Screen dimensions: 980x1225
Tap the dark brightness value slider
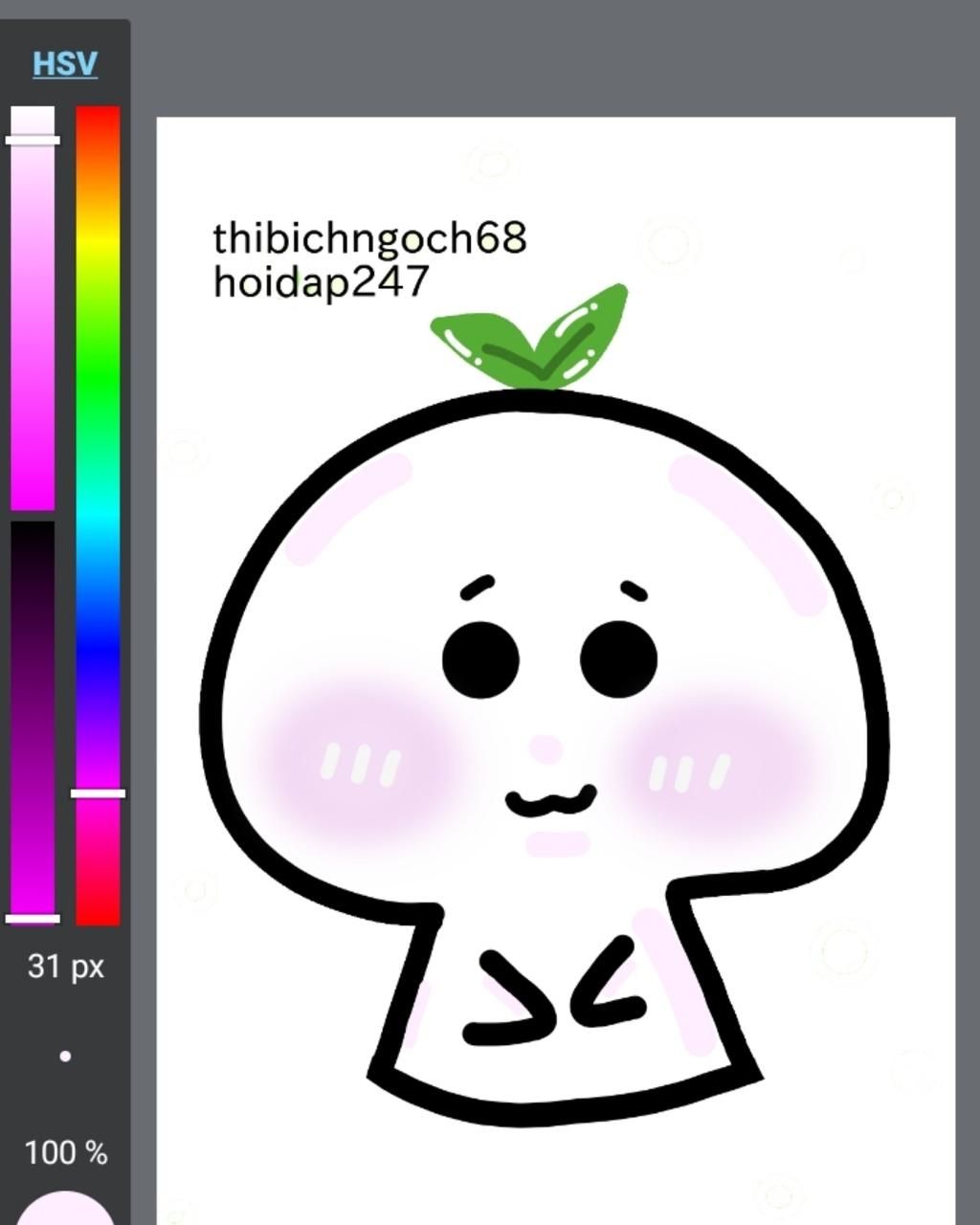coord(33,718)
